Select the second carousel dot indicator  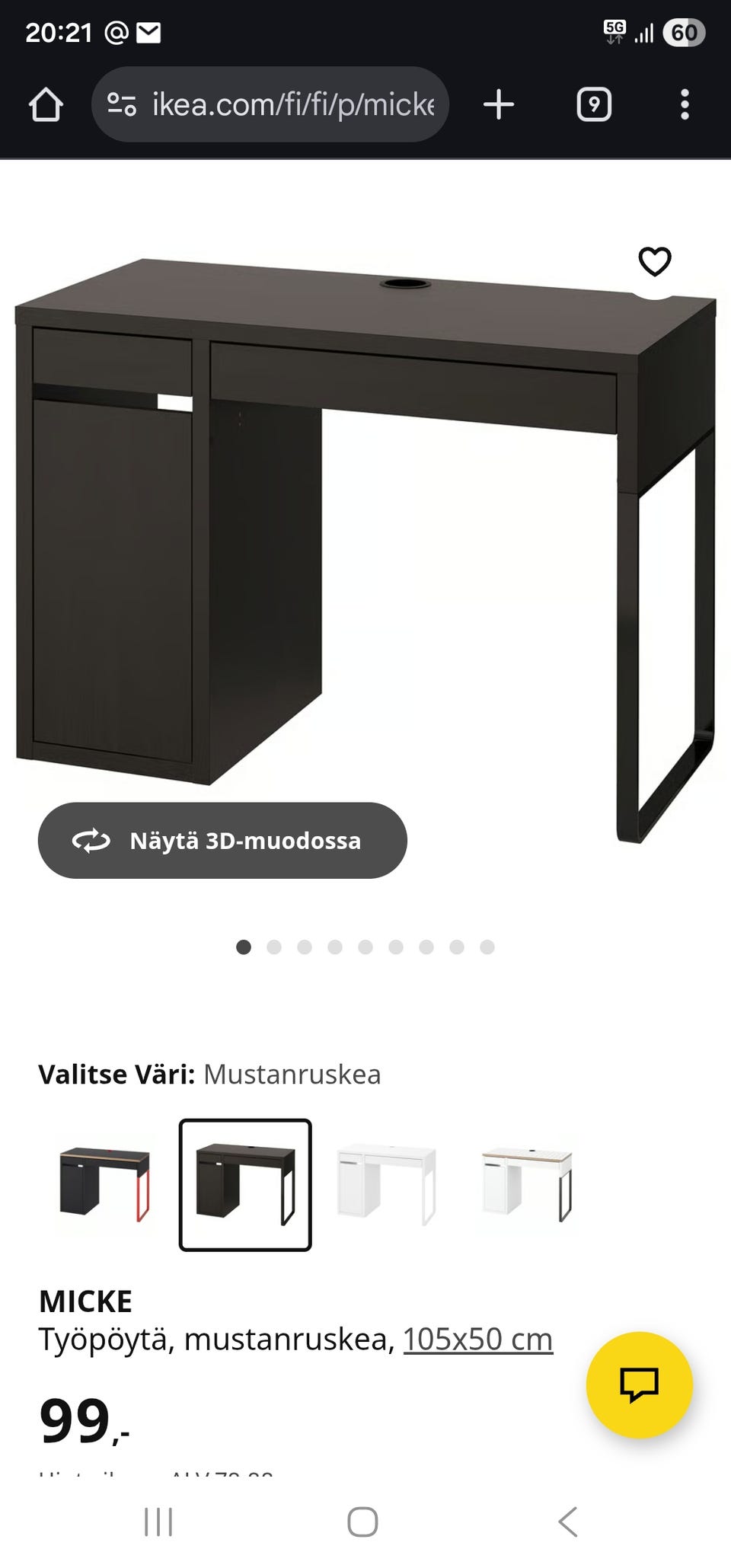pos(274,947)
